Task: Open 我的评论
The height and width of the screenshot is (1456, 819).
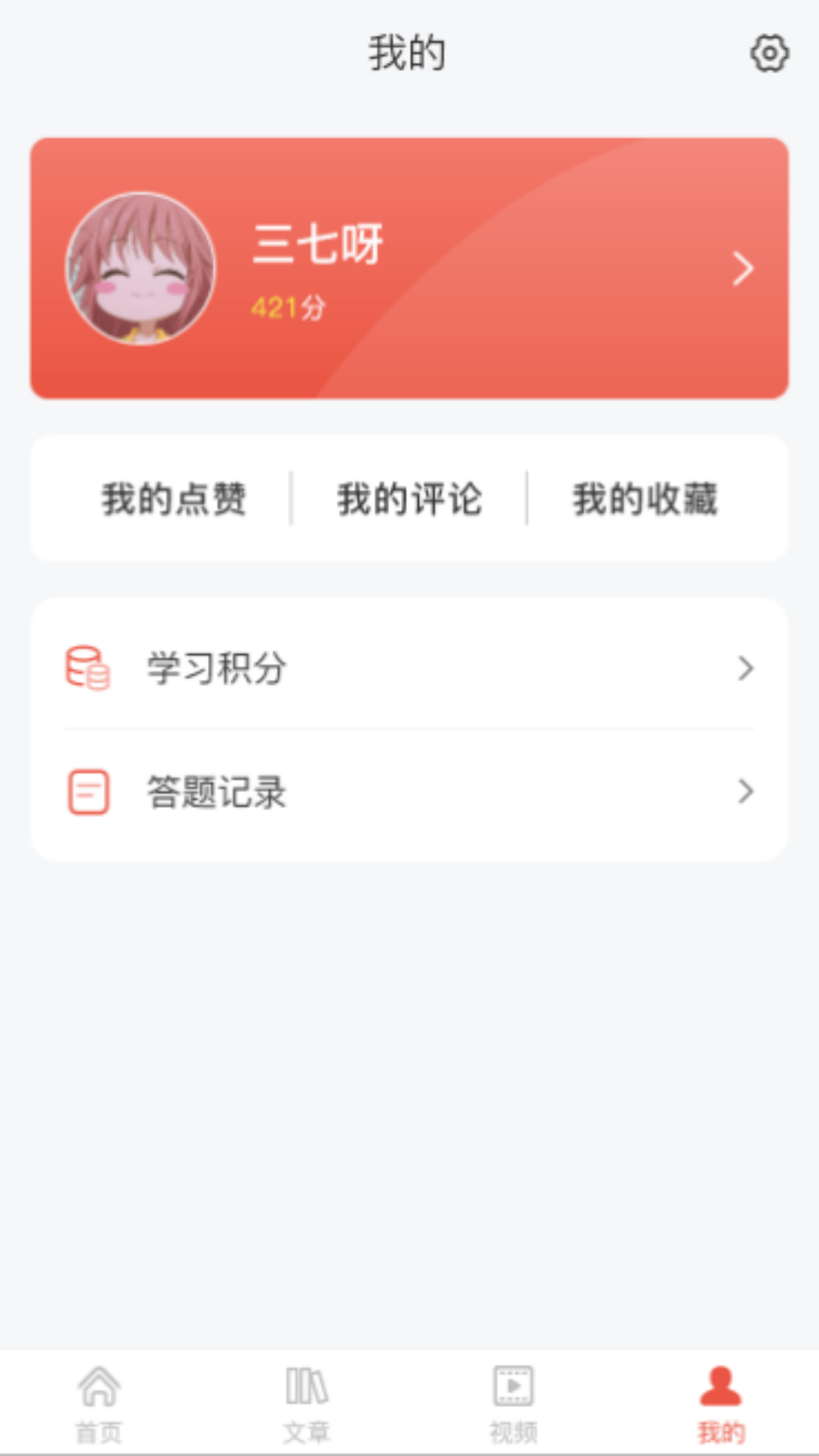Action: click(409, 499)
